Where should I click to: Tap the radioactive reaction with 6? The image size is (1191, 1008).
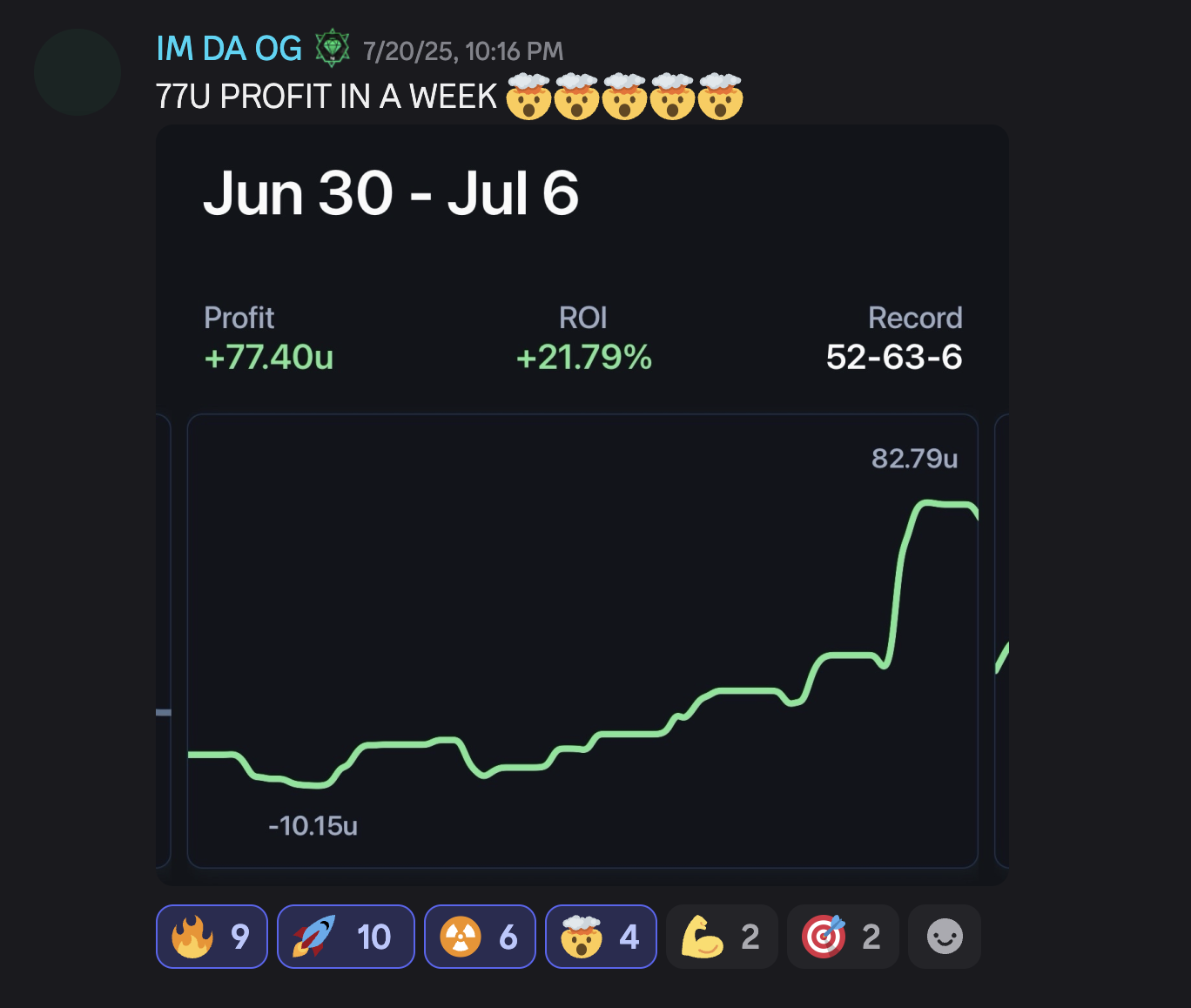pyautogui.click(x=479, y=937)
